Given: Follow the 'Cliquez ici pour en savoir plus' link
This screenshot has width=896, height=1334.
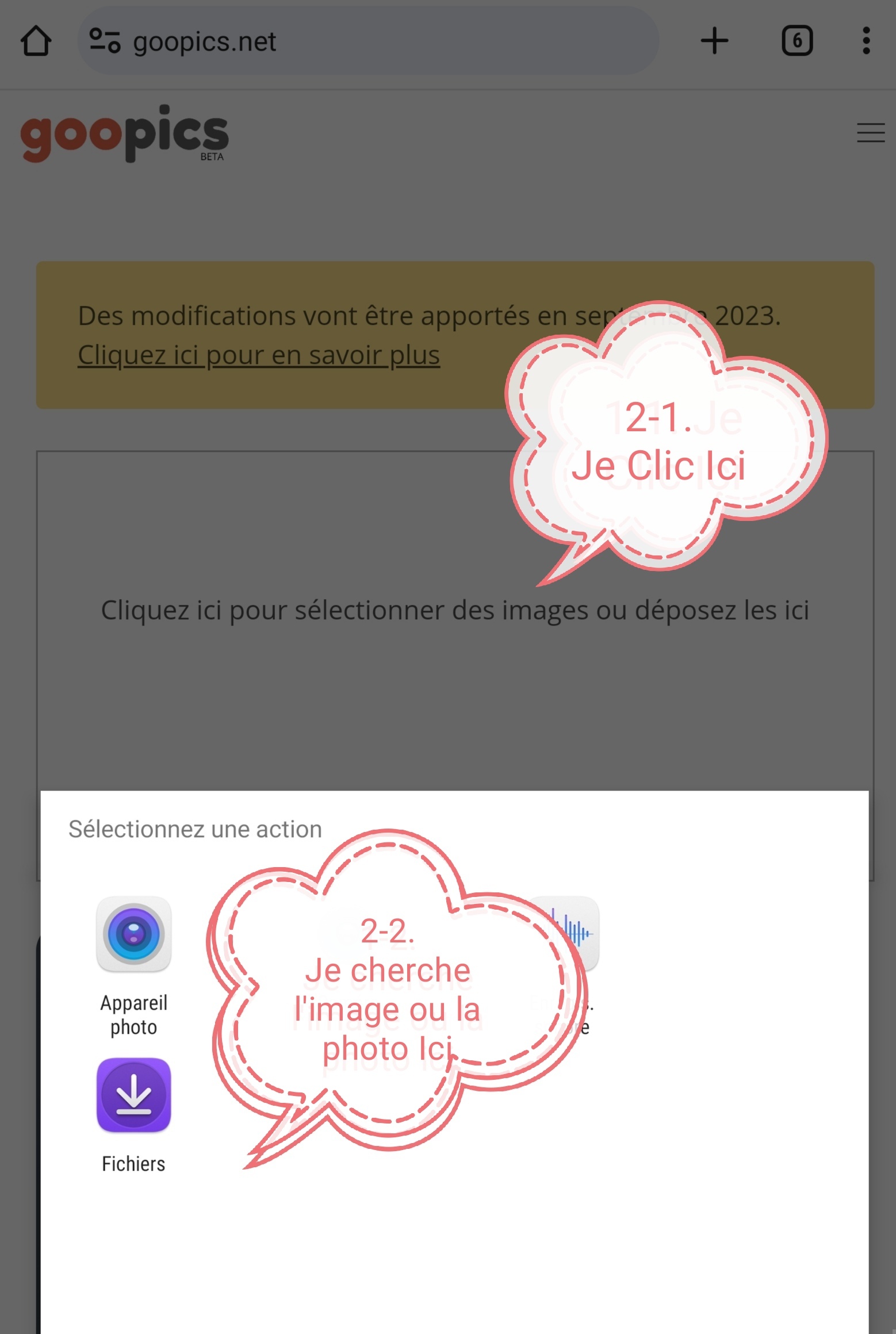Looking at the screenshot, I should pos(259,355).
